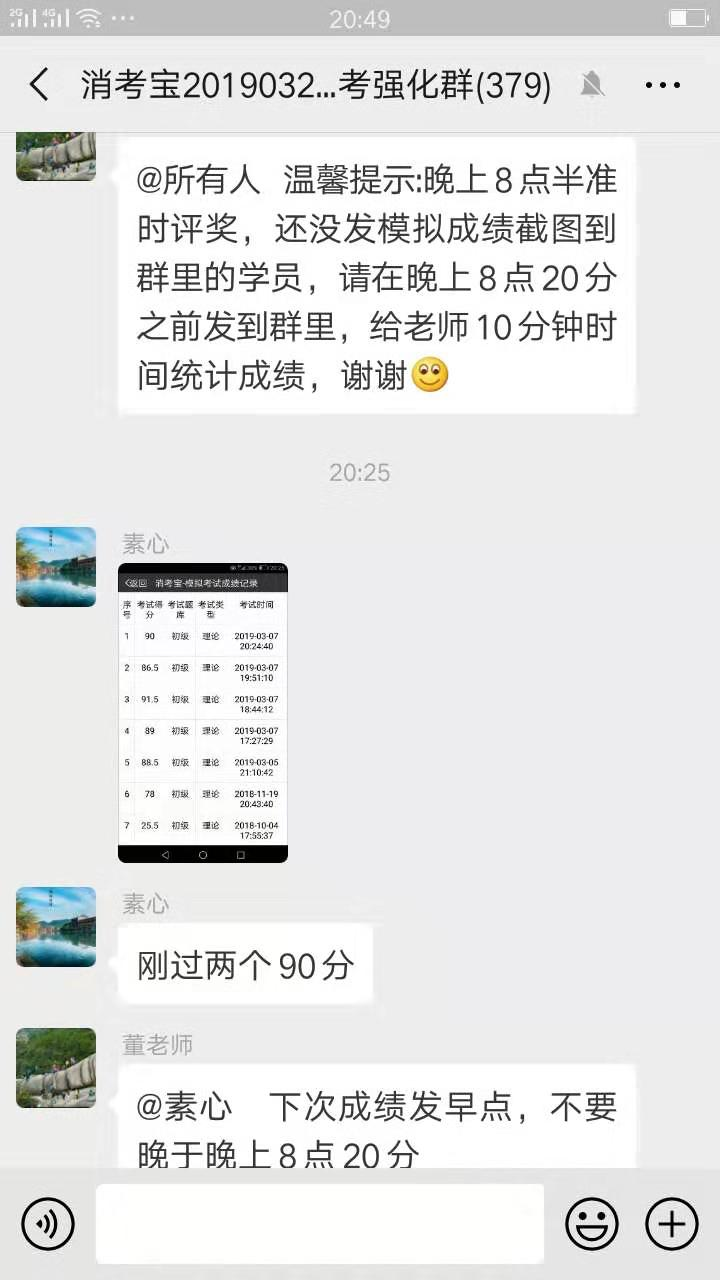Go back from the group chat
The width and height of the screenshot is (720, 1280).
(x=39, y=85)
